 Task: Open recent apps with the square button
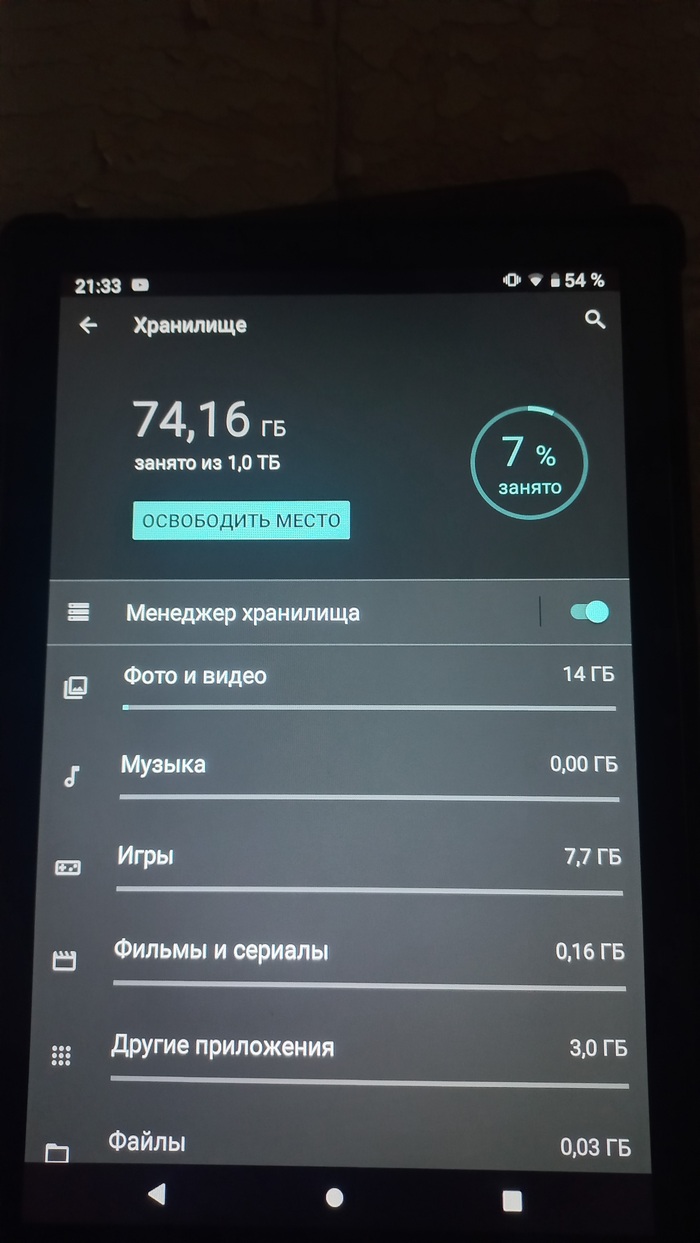click(x=512, y=1199)
